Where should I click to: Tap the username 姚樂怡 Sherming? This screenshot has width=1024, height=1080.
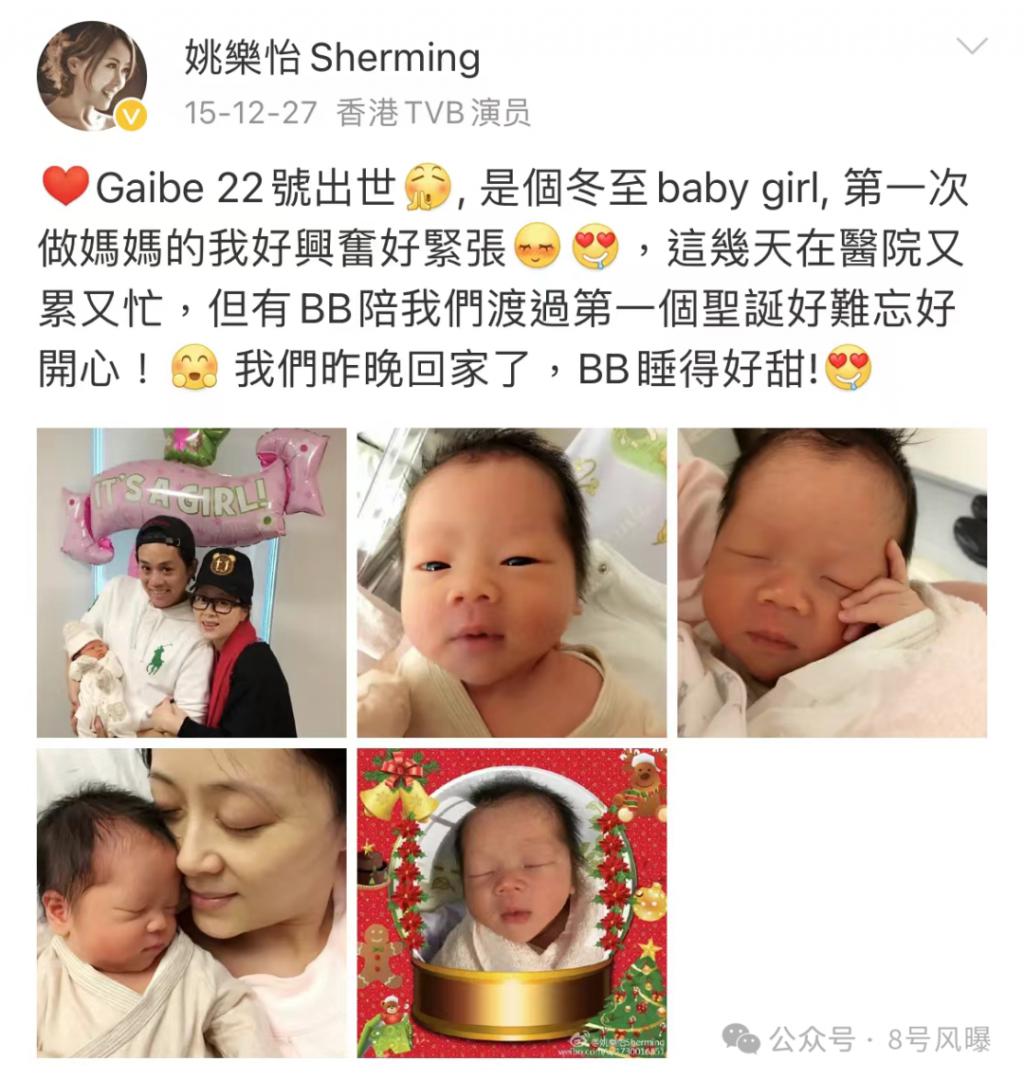click(332, 58)
